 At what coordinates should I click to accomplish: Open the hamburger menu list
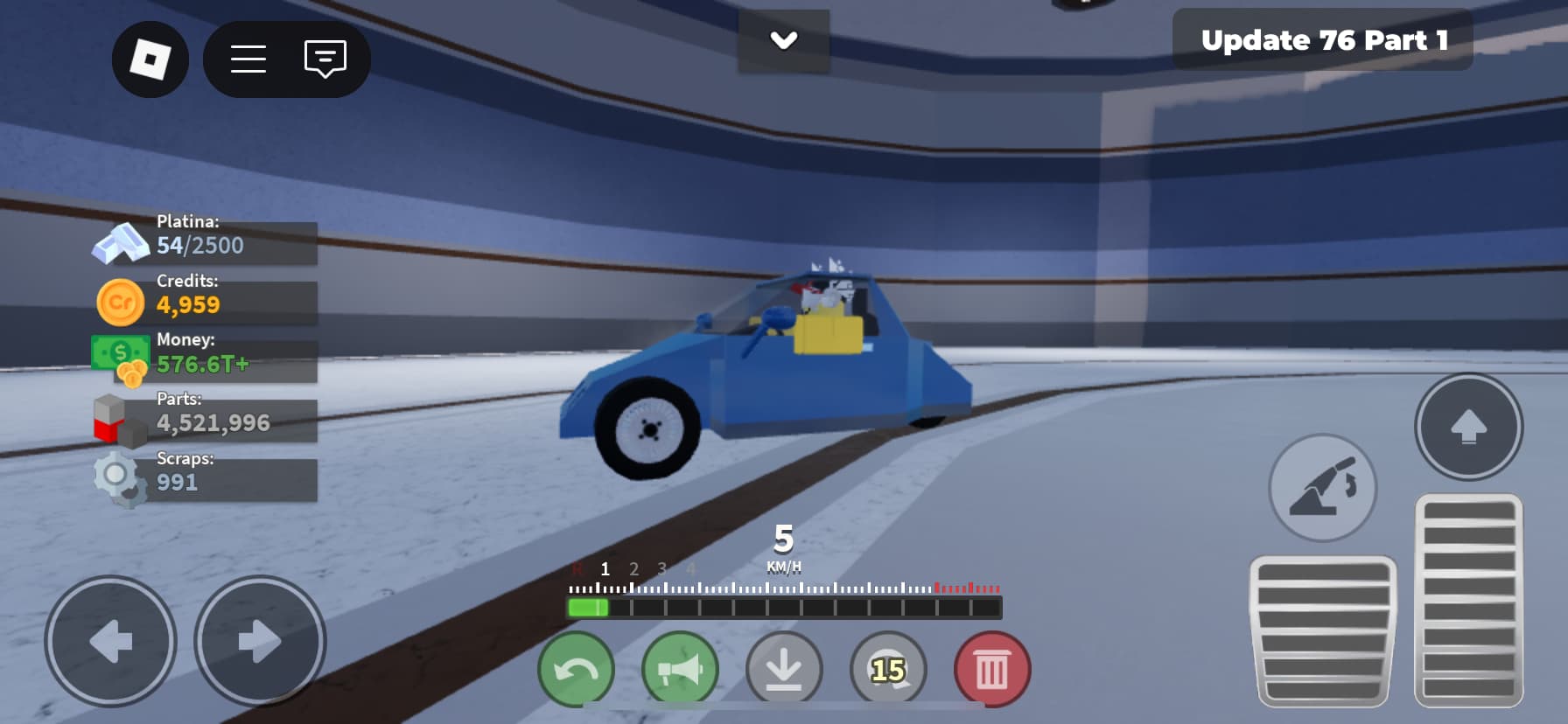point(248,59)
